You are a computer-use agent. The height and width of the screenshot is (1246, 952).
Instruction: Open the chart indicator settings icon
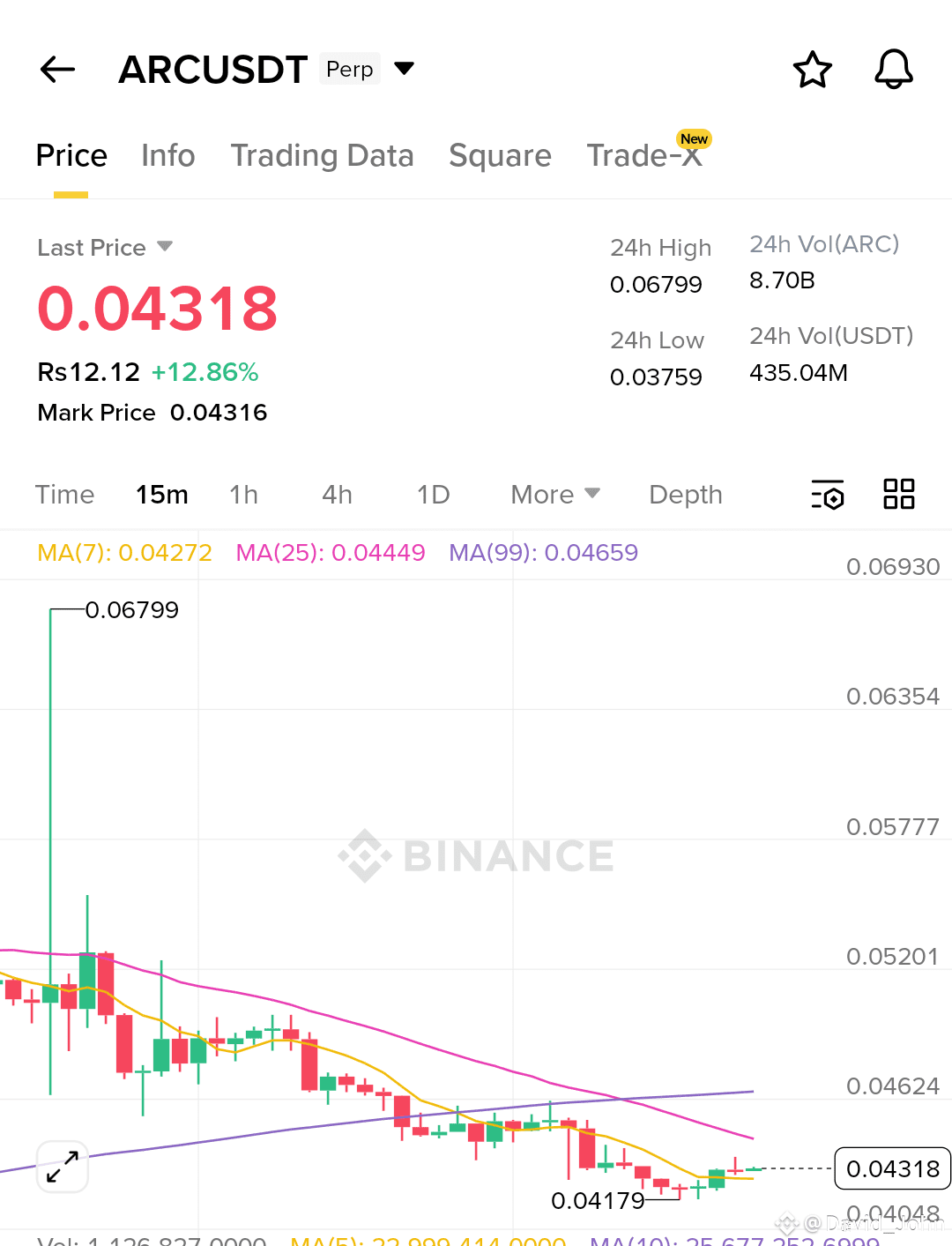tap(827, 495)
